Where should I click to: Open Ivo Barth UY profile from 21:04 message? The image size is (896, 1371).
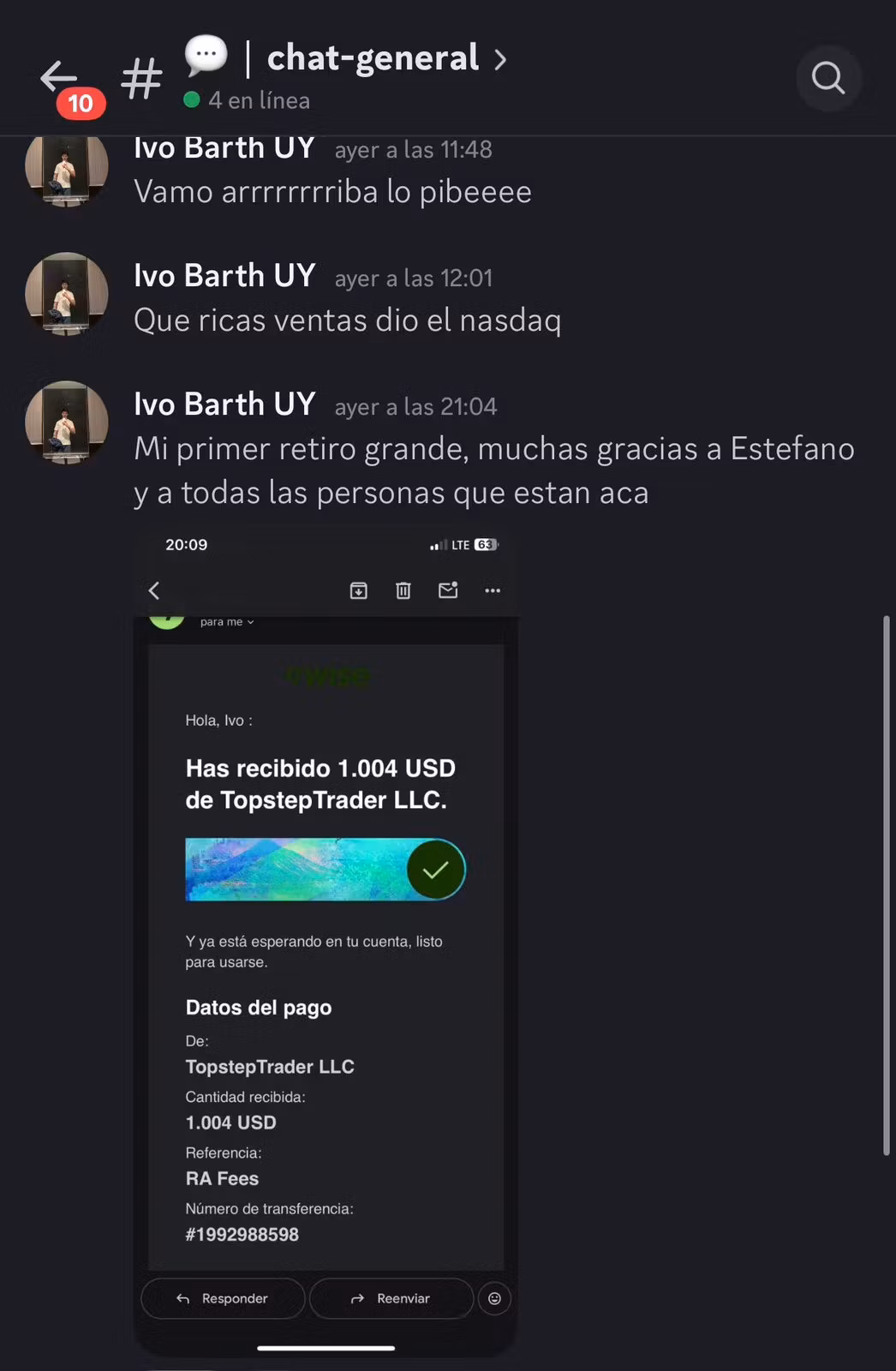(x=224, y=404)
